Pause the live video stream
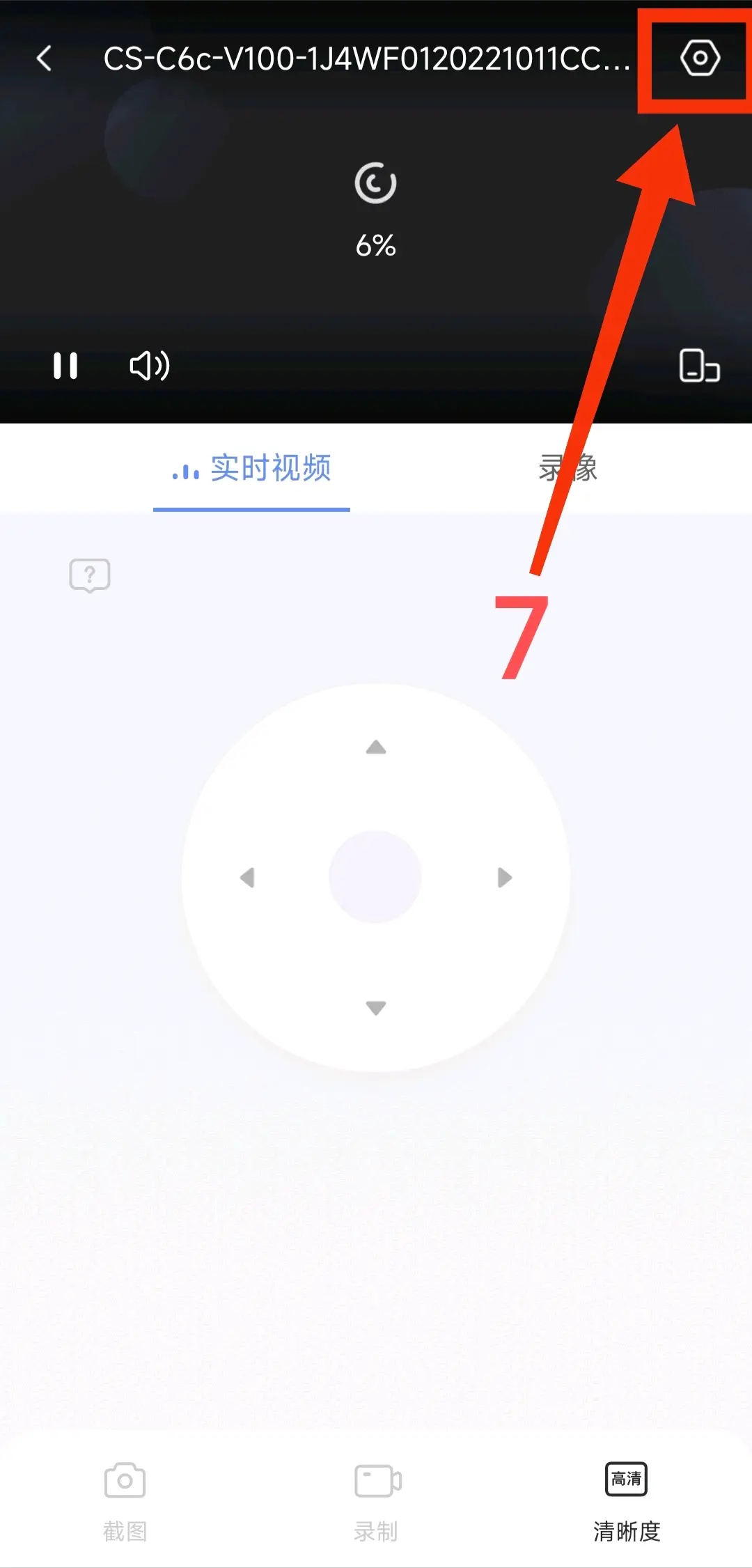This screenshot has width=752, height=1568. point(65,366)
